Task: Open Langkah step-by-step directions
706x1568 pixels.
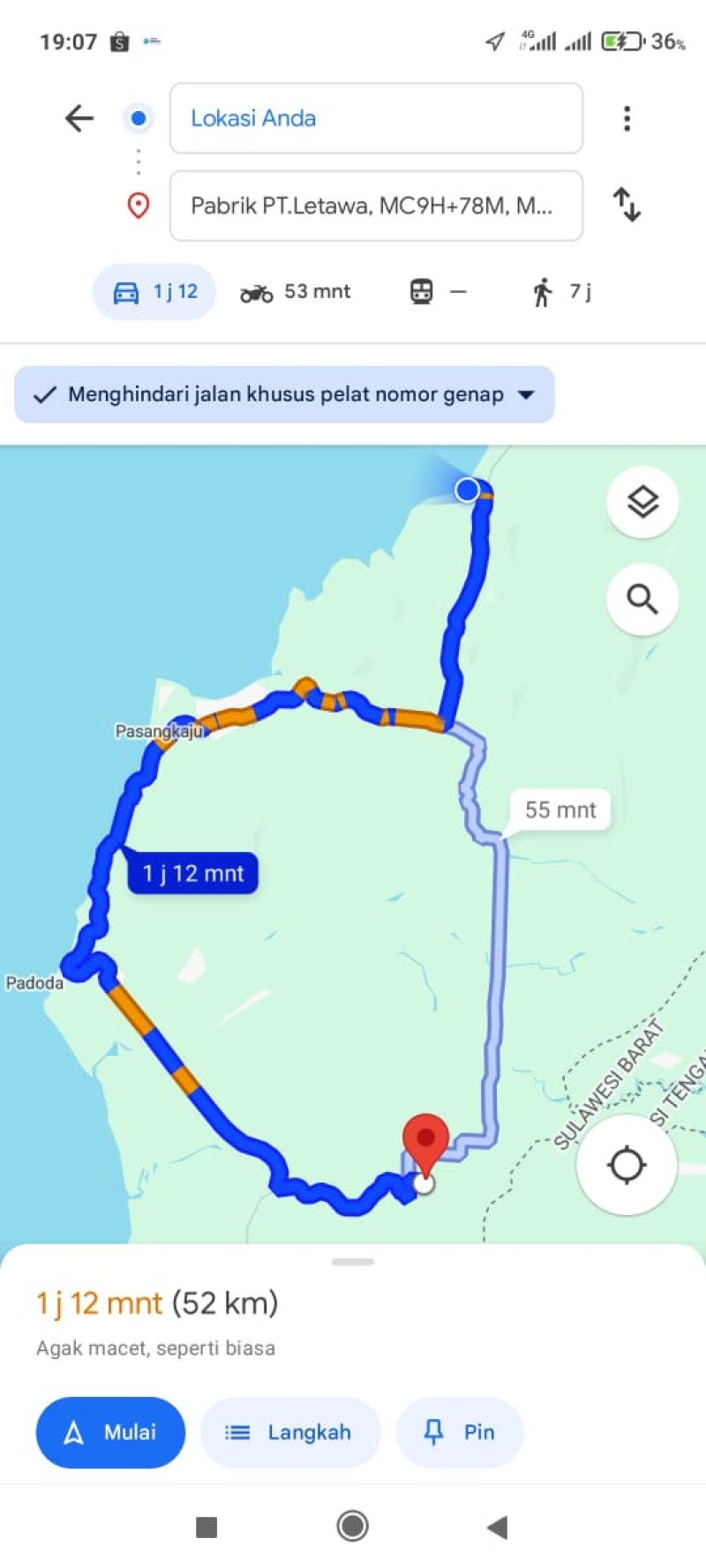Action: point(290,1432)
